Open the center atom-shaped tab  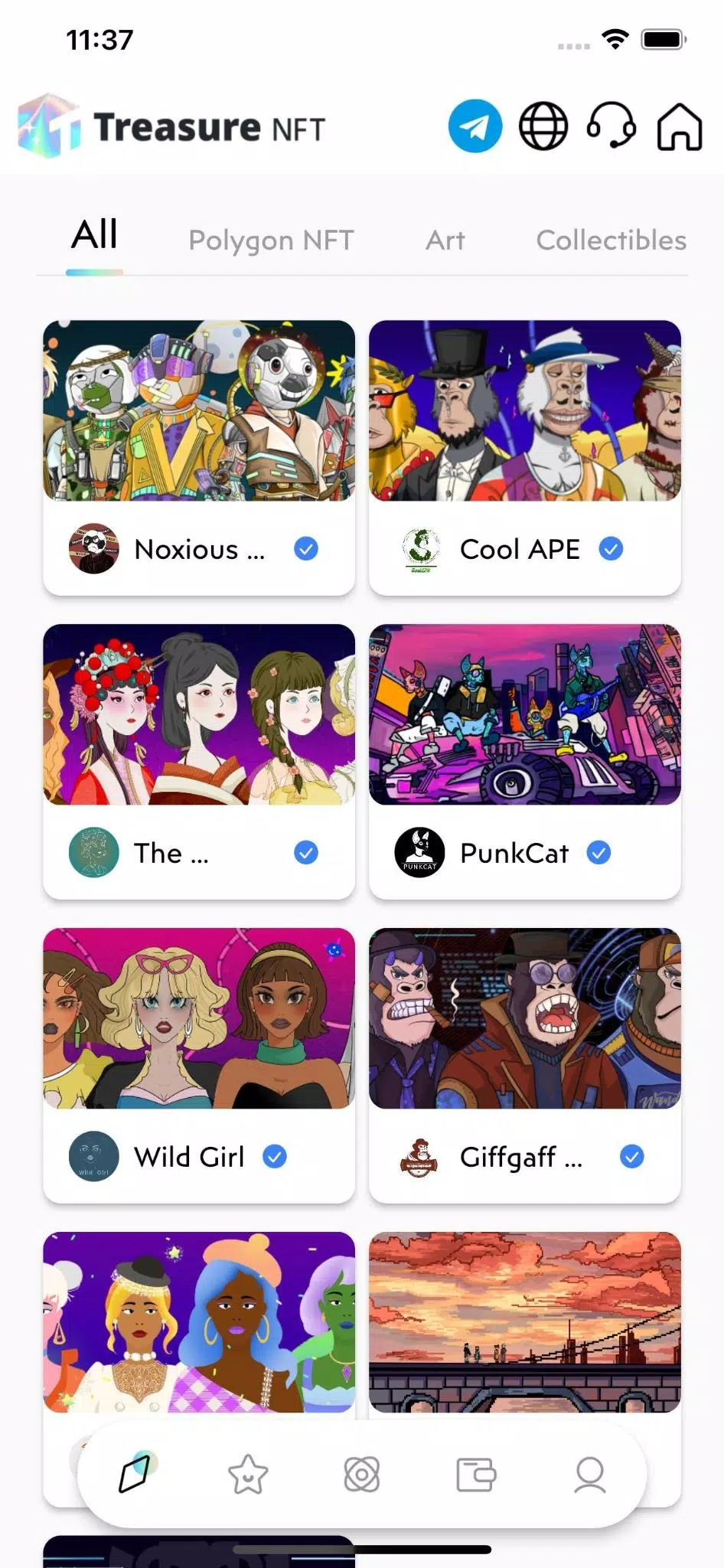click(361, 1474)
